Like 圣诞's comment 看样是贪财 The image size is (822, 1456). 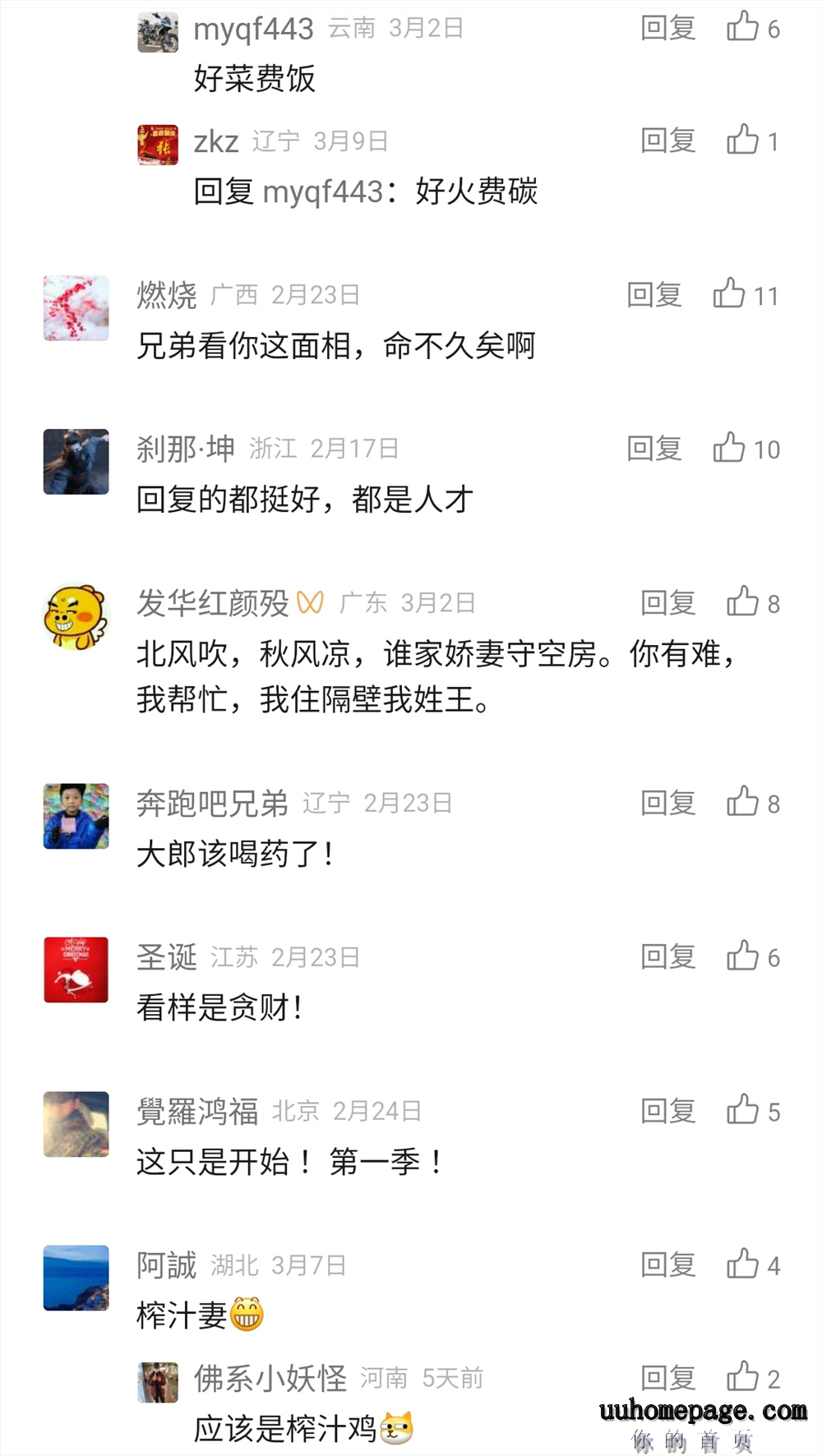(x=743, y=956)
